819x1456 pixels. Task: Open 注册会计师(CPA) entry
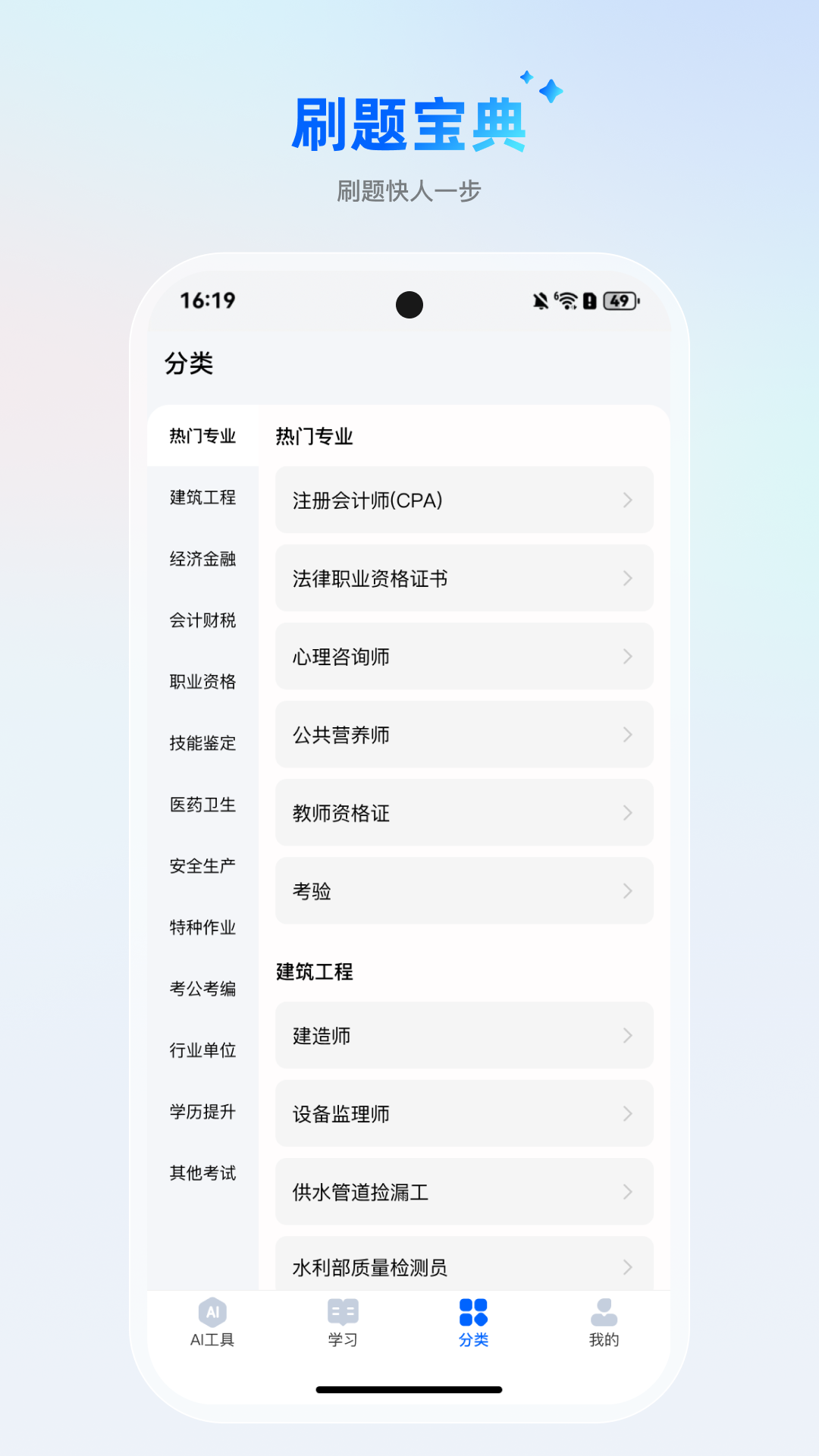click(464, 500)
